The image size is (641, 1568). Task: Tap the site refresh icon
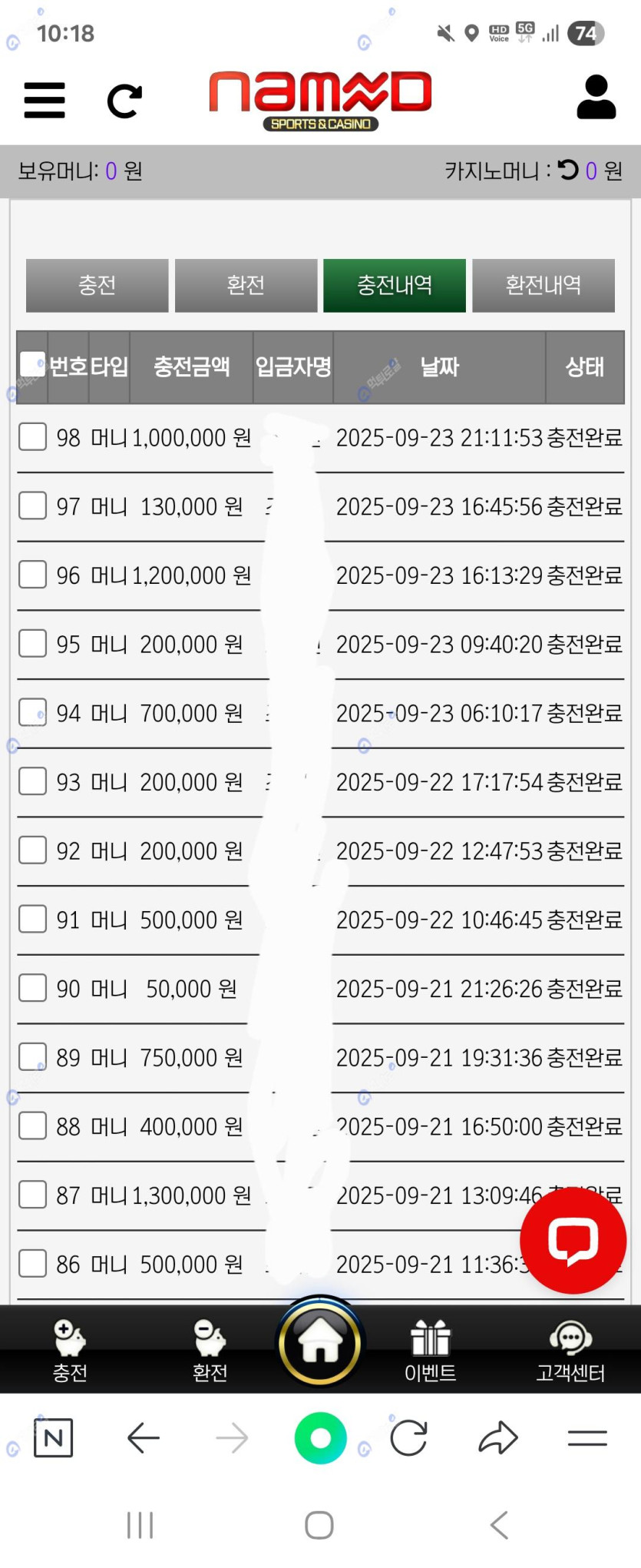(x=124, y=101)
